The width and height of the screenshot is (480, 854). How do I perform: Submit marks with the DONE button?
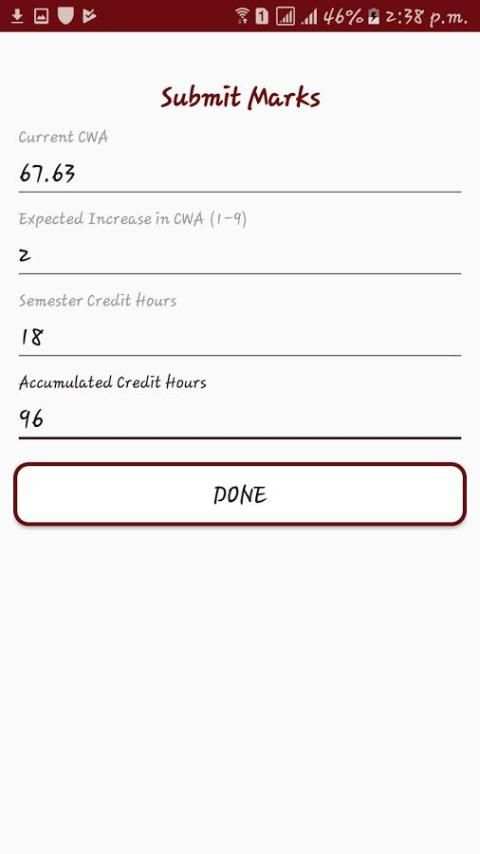[x=240, y=495]
